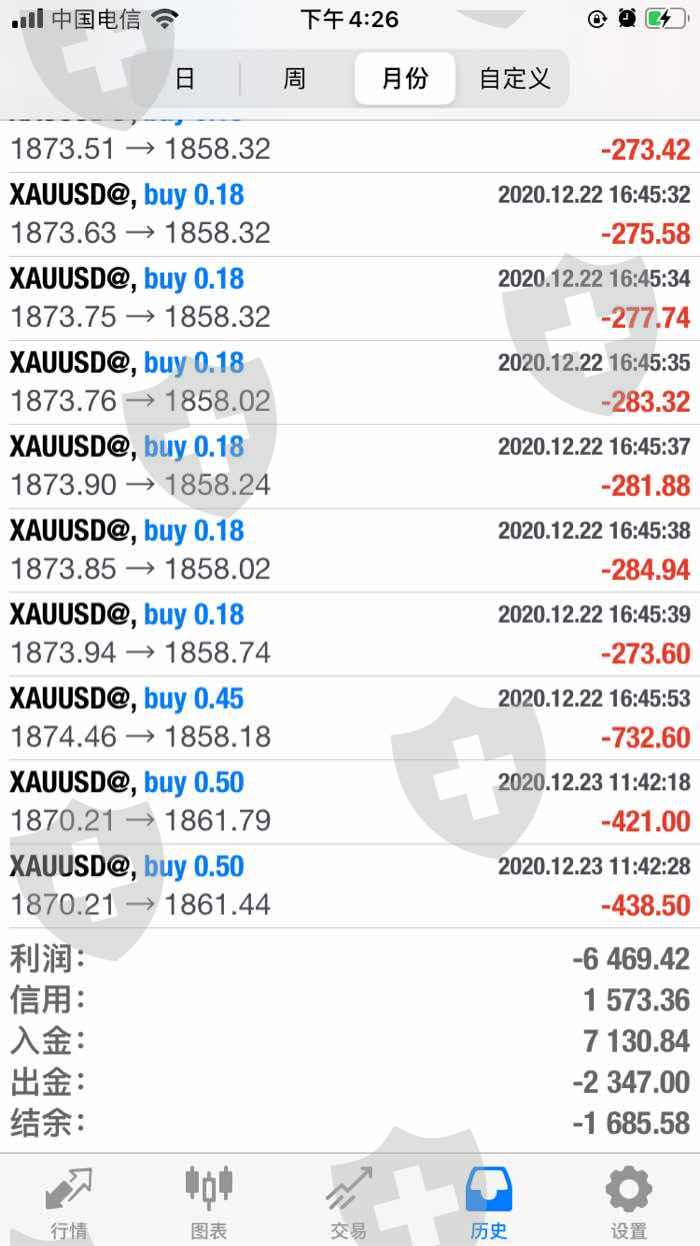
Task: Open the trade with loss -438.50
Action: tap(350, 886)
